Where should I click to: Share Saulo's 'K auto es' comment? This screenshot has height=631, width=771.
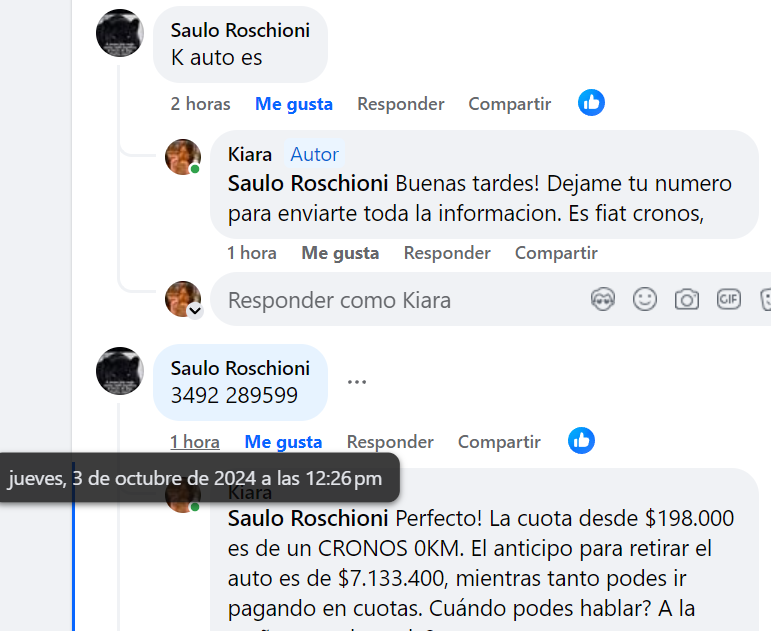pyautogui.click(x=509, y=104)
